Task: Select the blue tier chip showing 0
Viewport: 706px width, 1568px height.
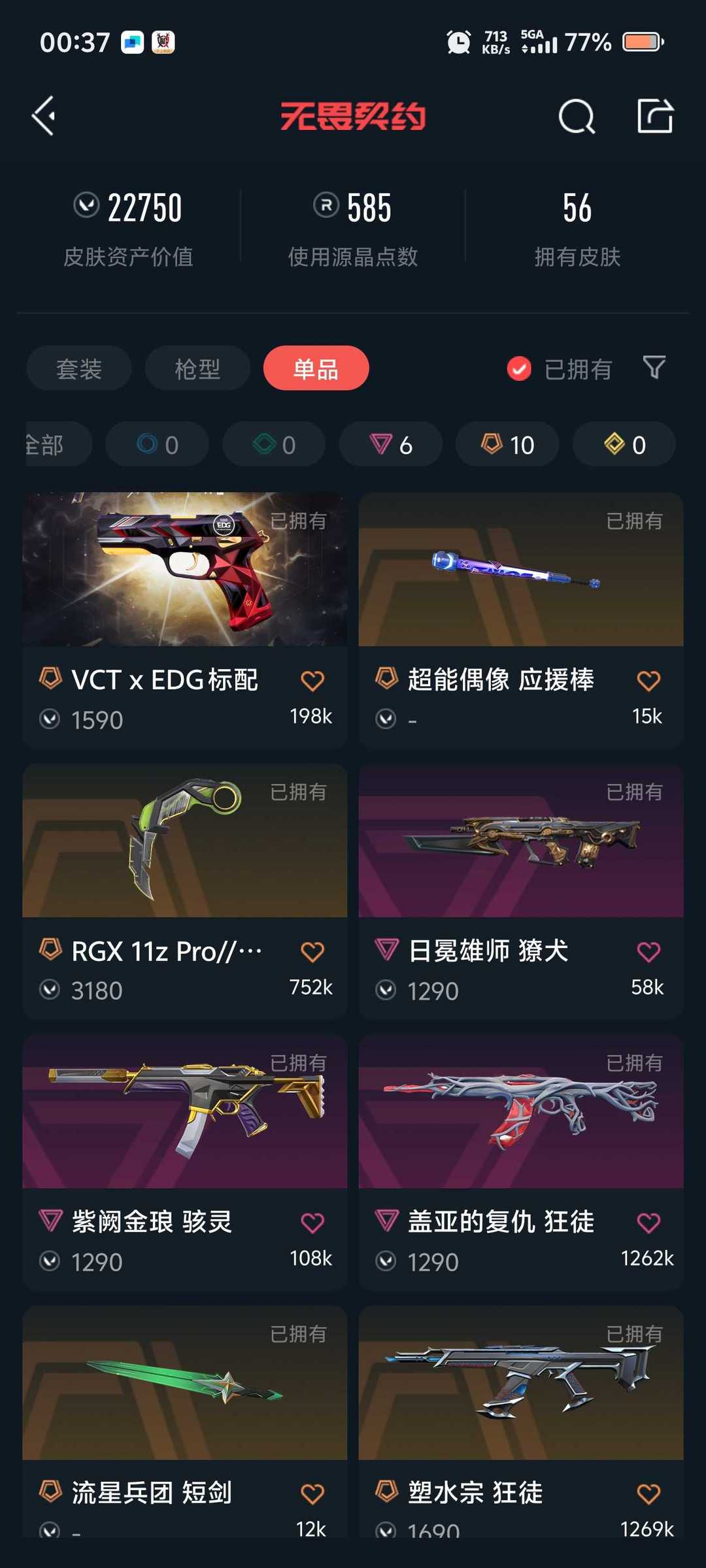Action: pos(157,444)
